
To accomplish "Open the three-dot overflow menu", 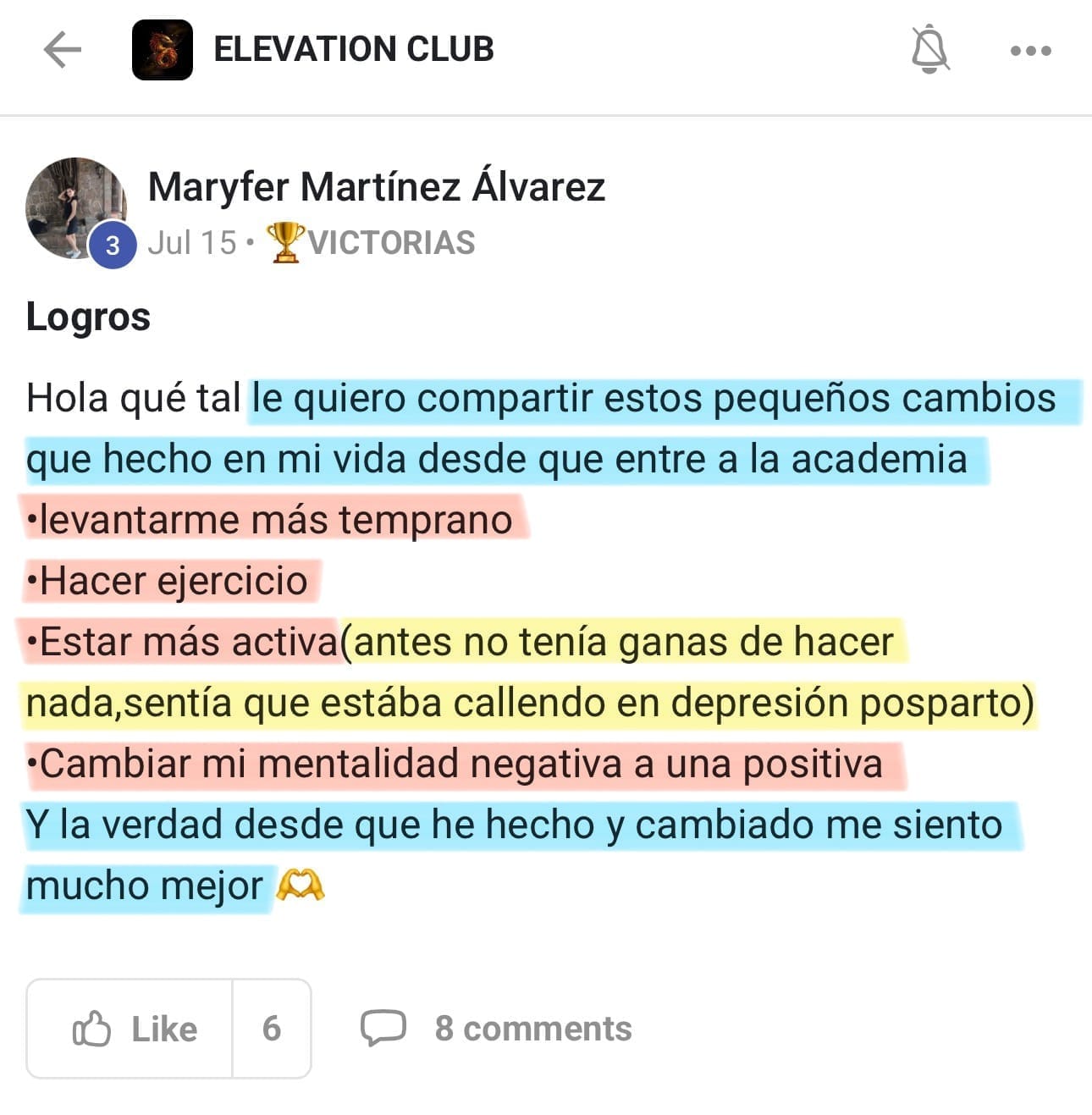I will (x=1030, y=51).
